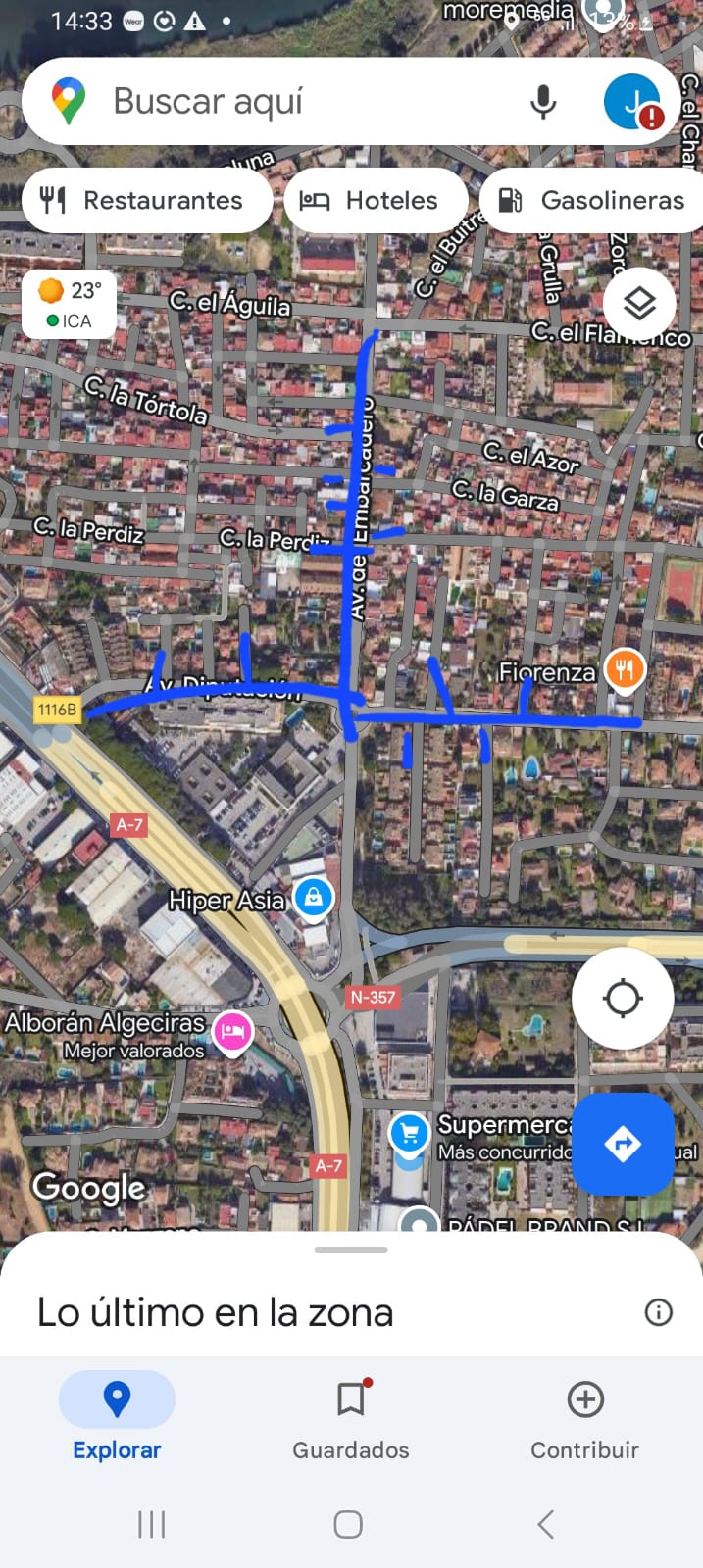
Task: Show Gasolineras on the map
Action: click(x=594, y=200)
